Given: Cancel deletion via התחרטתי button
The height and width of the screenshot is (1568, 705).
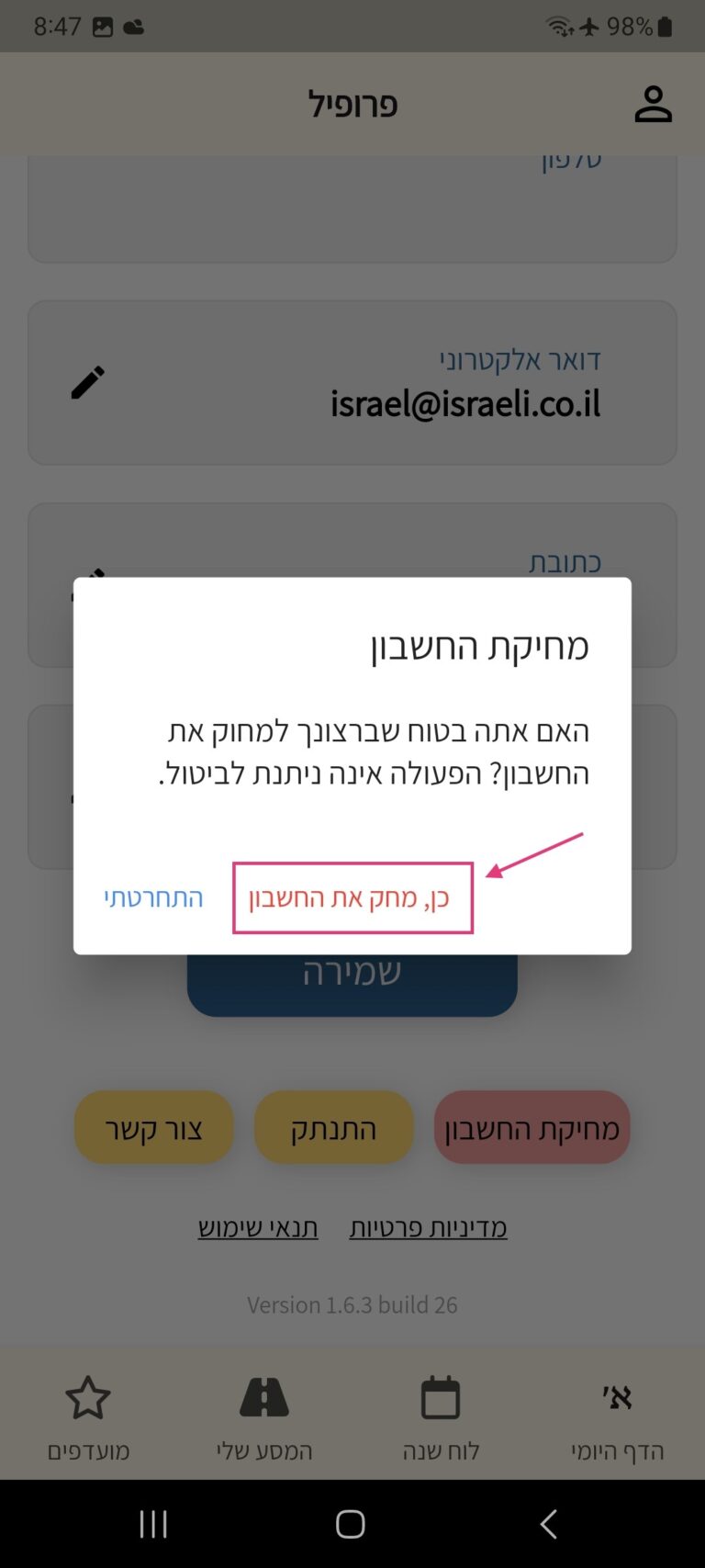Looking at the screenshot, I should 153,897.
